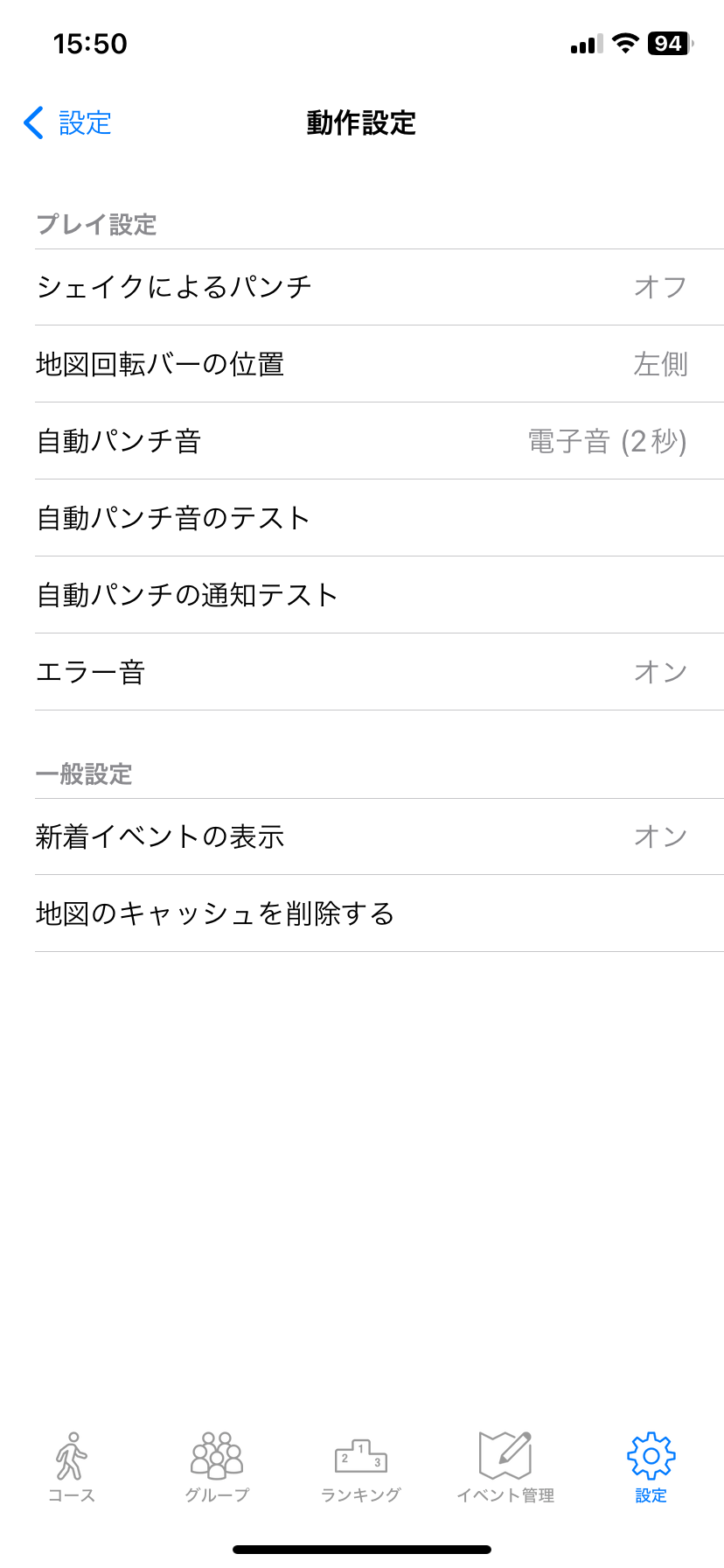The width and height of the screenshot is (724, 1568).
Task: Change 地図回転バーの位置 setting
Action: pyautogui.click(x=379, y=364)
